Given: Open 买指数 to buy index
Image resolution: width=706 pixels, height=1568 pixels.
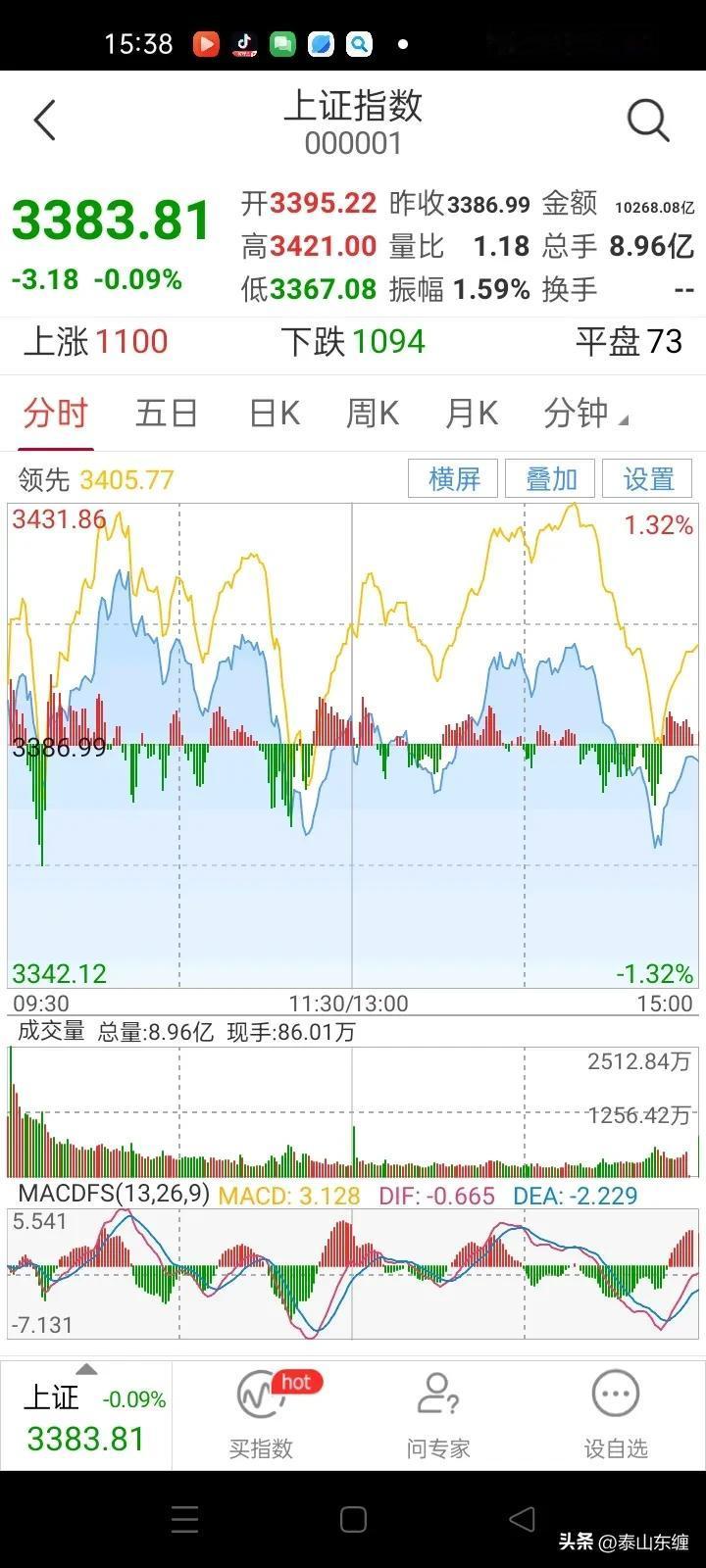Looking at the screenshot, I should 261,1415.
